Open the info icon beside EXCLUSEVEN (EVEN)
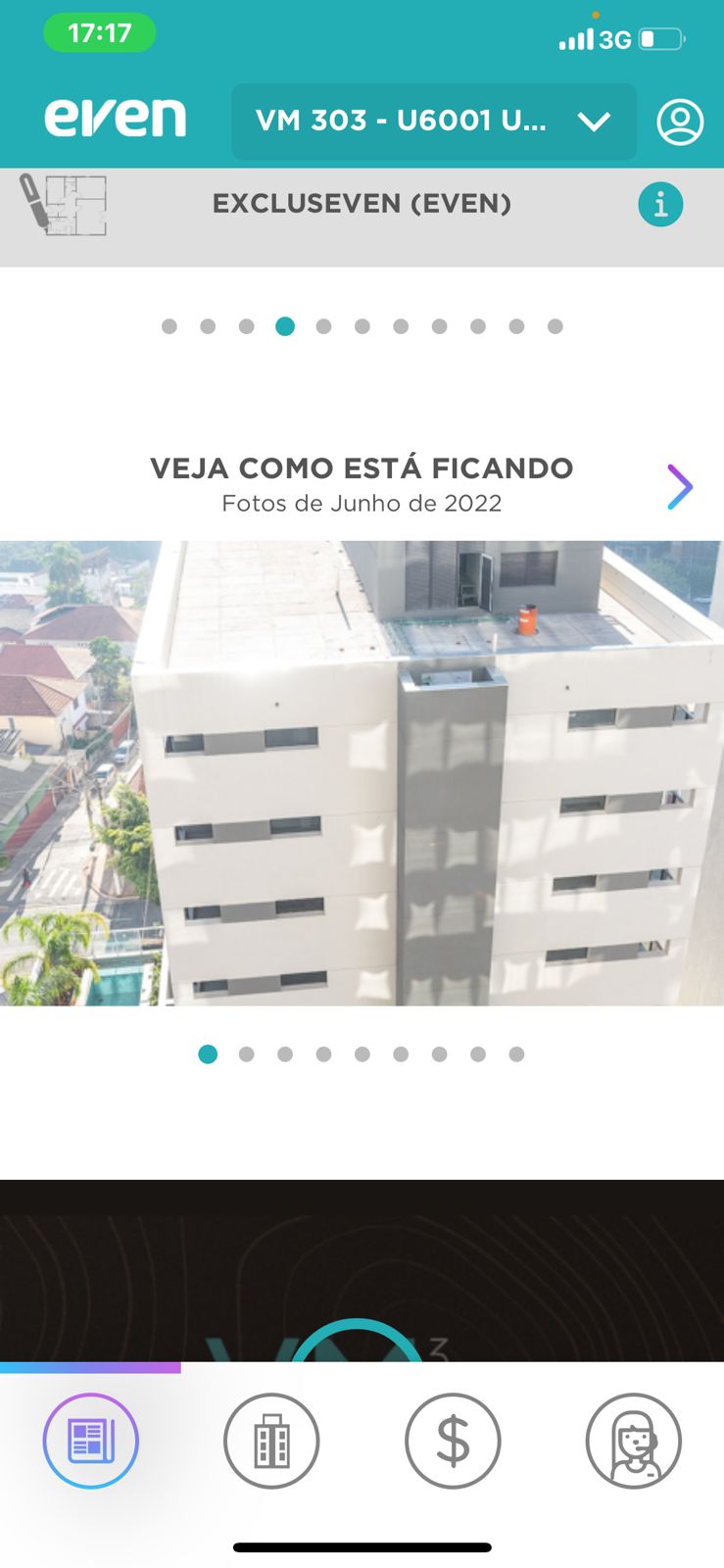 [660, 205]
